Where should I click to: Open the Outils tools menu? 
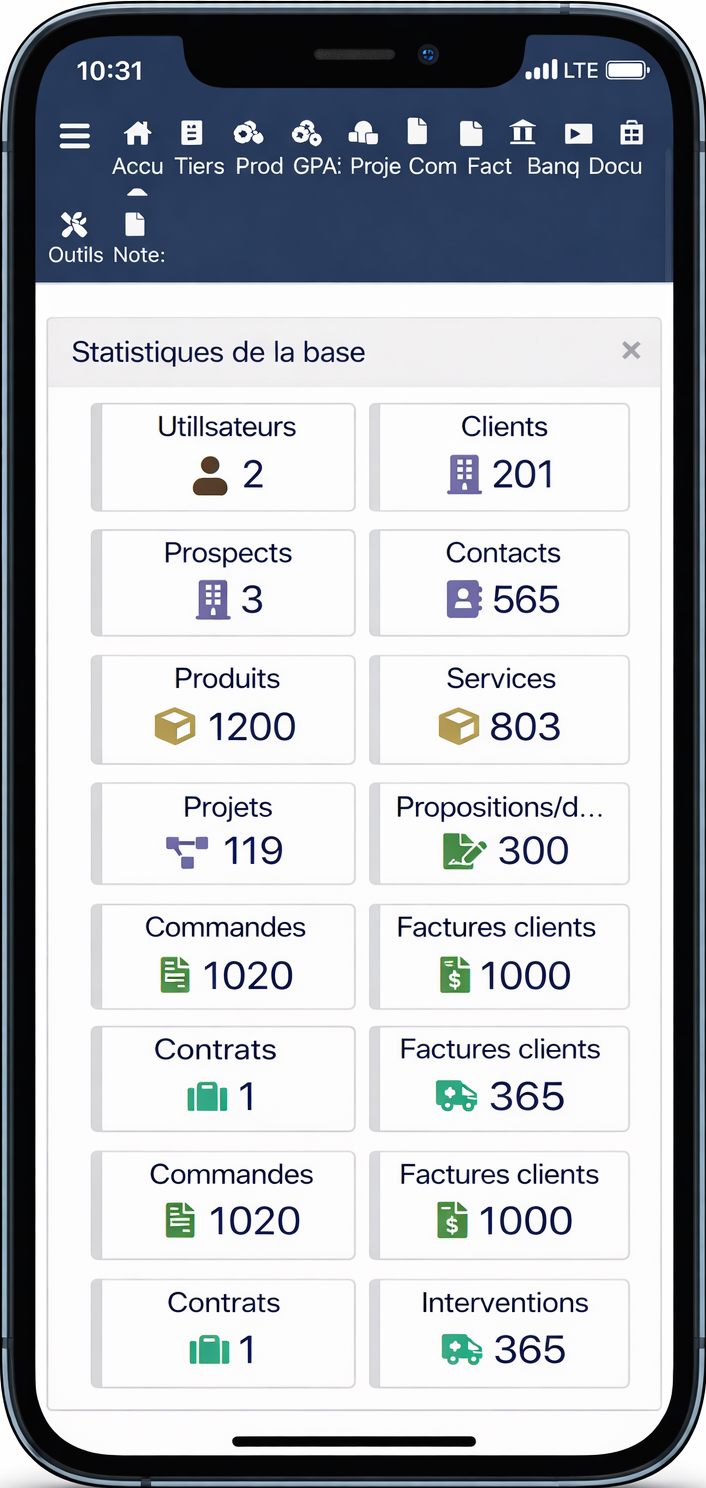(76, 238)
